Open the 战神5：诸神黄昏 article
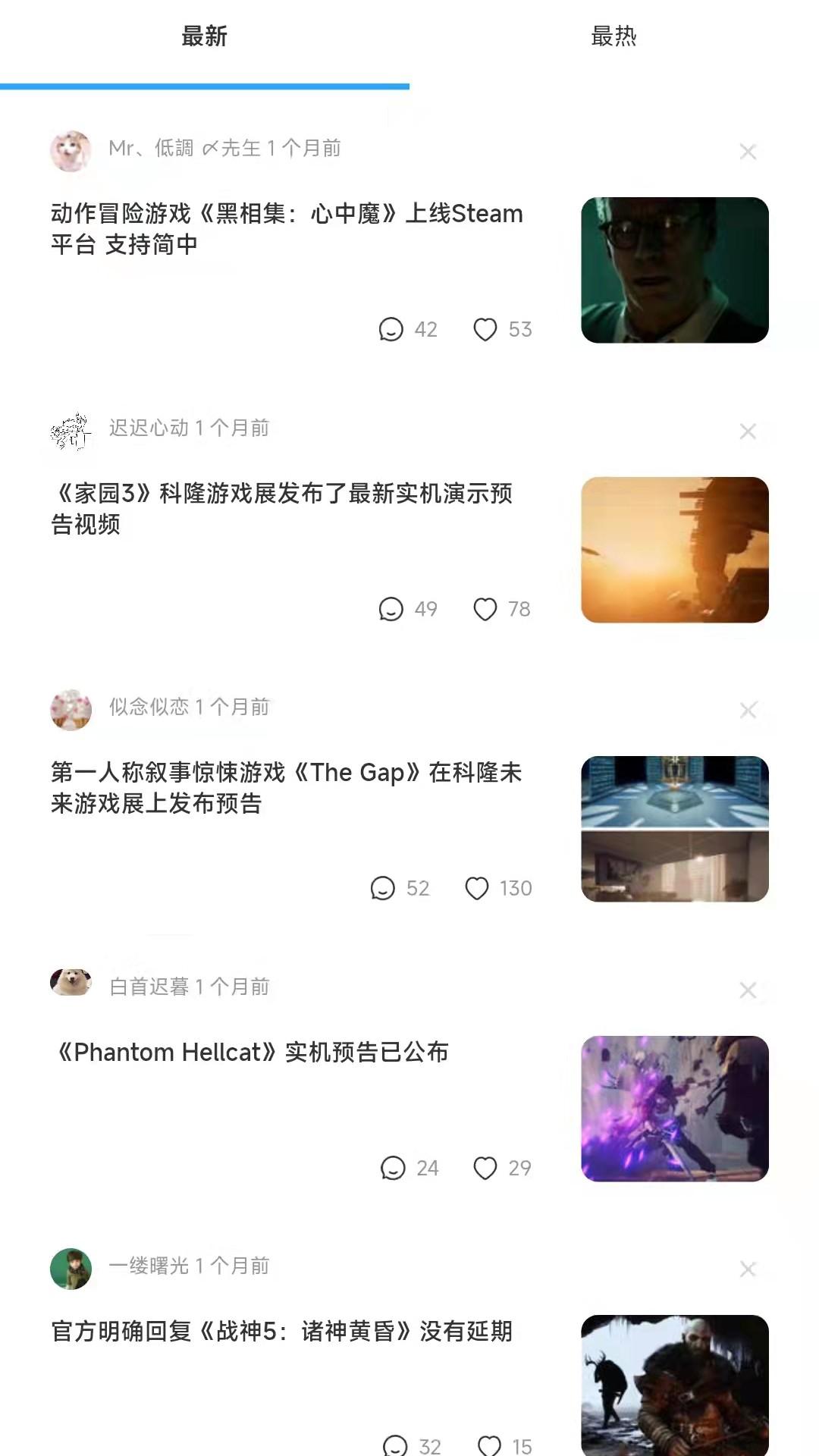 (x=282, y=1331)
